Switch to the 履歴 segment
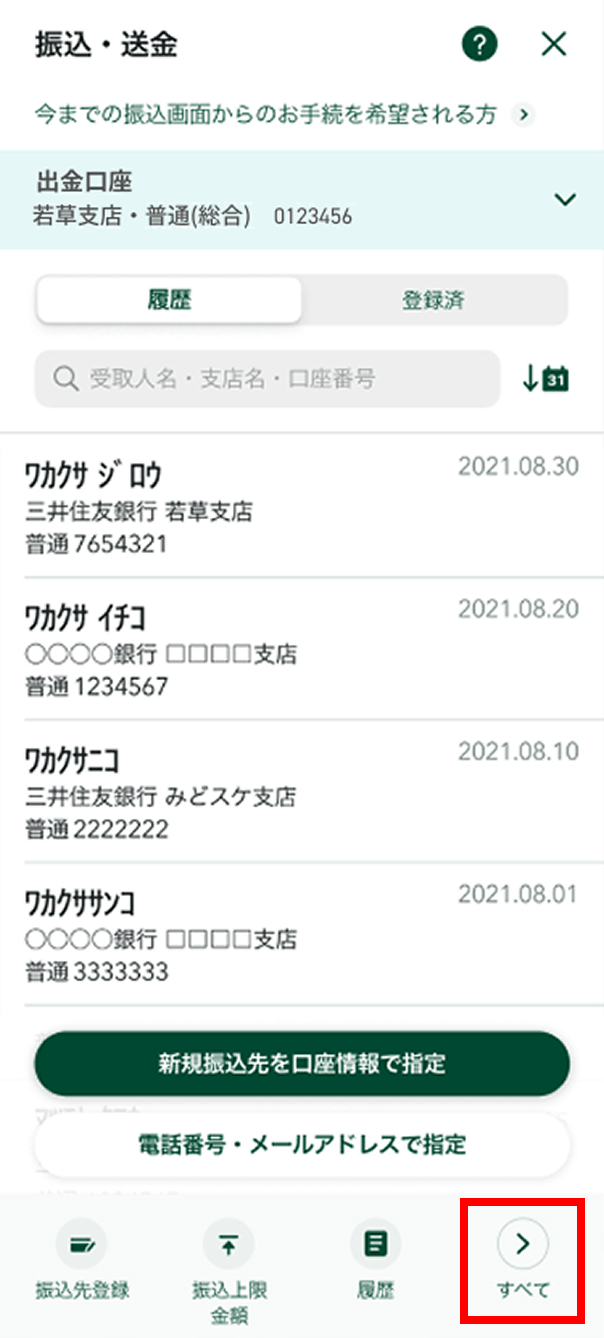Viewport: 604px width, 1338px height. point(169,300)
